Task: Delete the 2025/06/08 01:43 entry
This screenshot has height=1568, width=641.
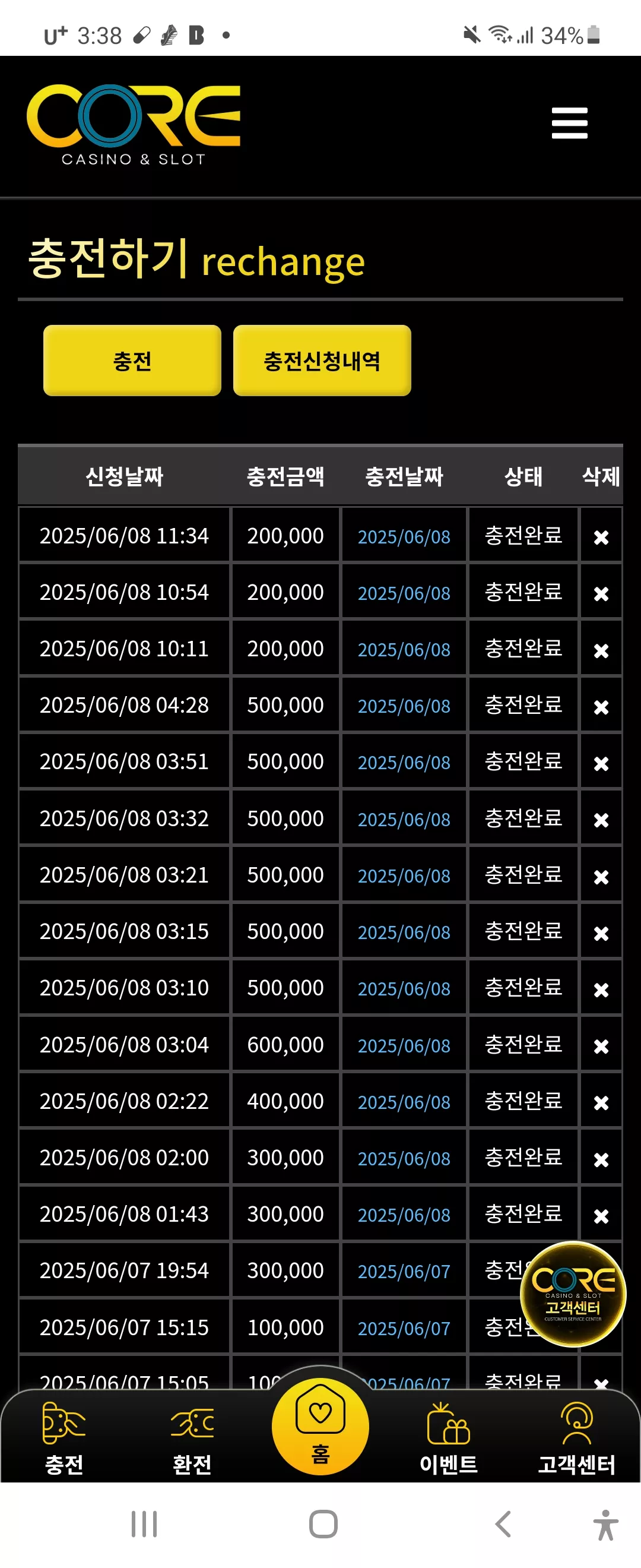Action: tap(601, 1216)
